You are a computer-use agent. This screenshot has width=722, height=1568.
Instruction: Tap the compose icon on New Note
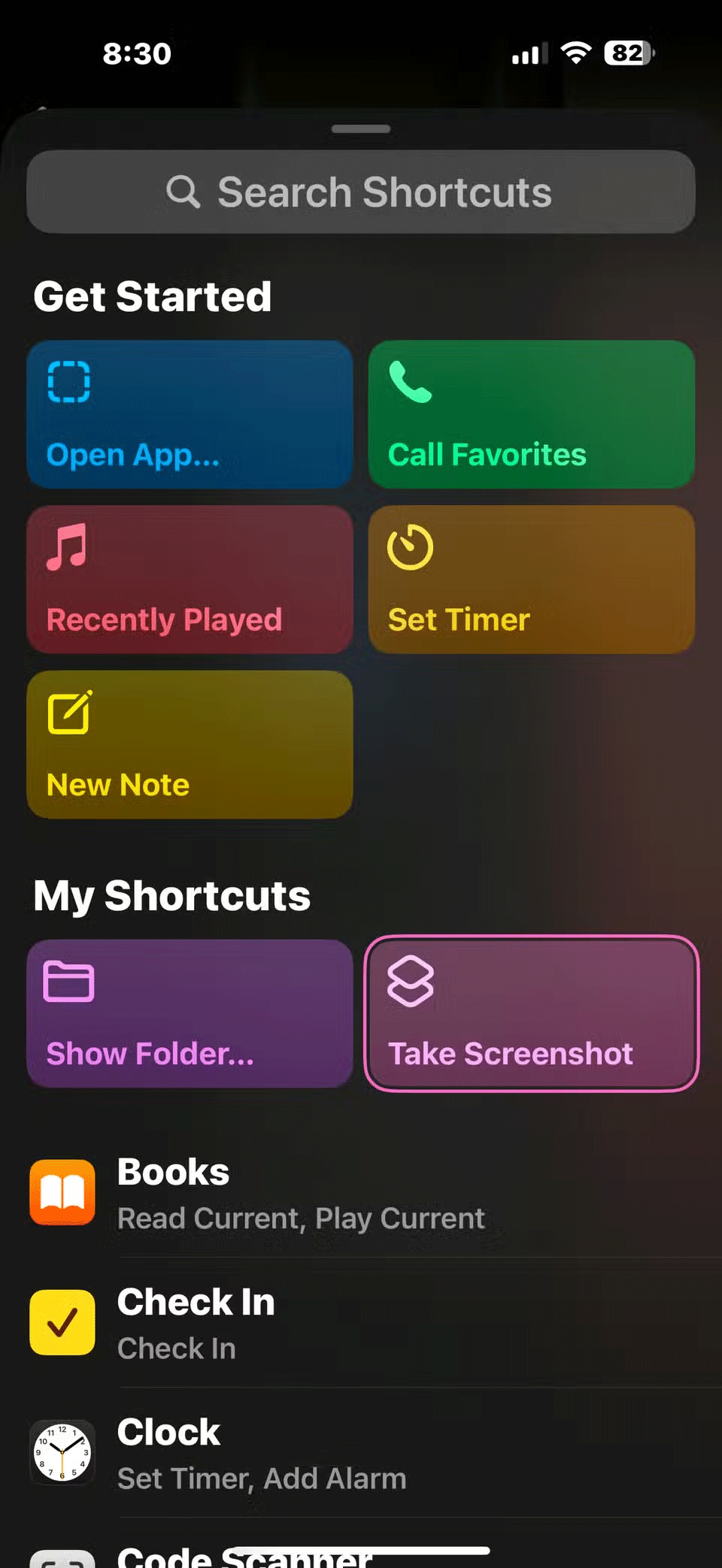(x=69, y=713)
